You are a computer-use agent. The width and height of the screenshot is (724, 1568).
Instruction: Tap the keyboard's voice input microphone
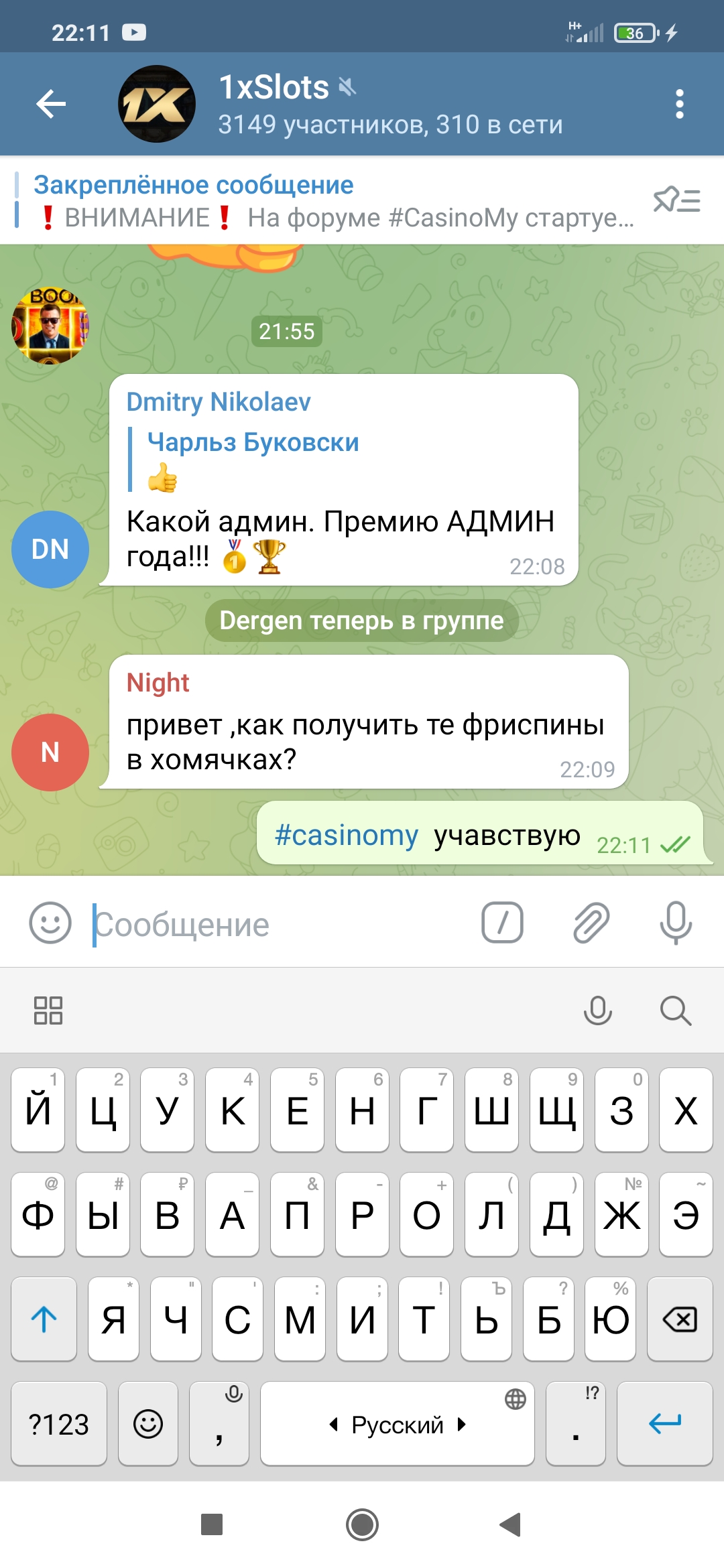pos(598,1010)
